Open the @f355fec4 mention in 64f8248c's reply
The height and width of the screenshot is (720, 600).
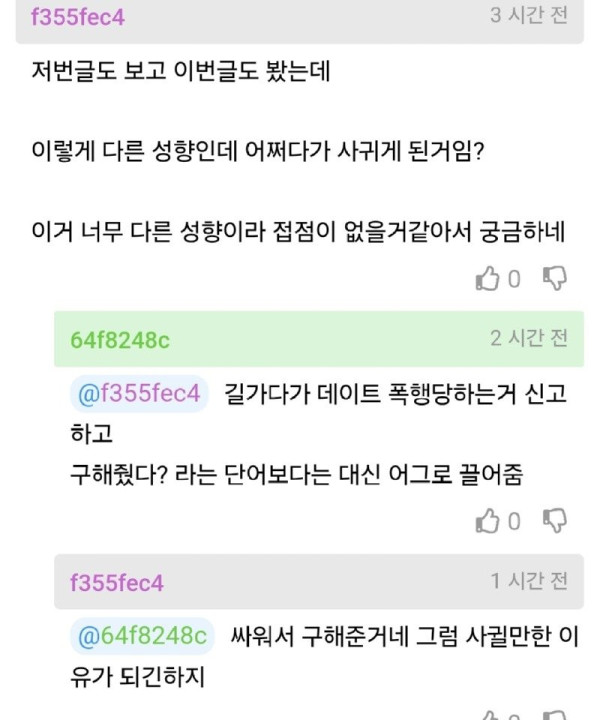coord(139,394)
